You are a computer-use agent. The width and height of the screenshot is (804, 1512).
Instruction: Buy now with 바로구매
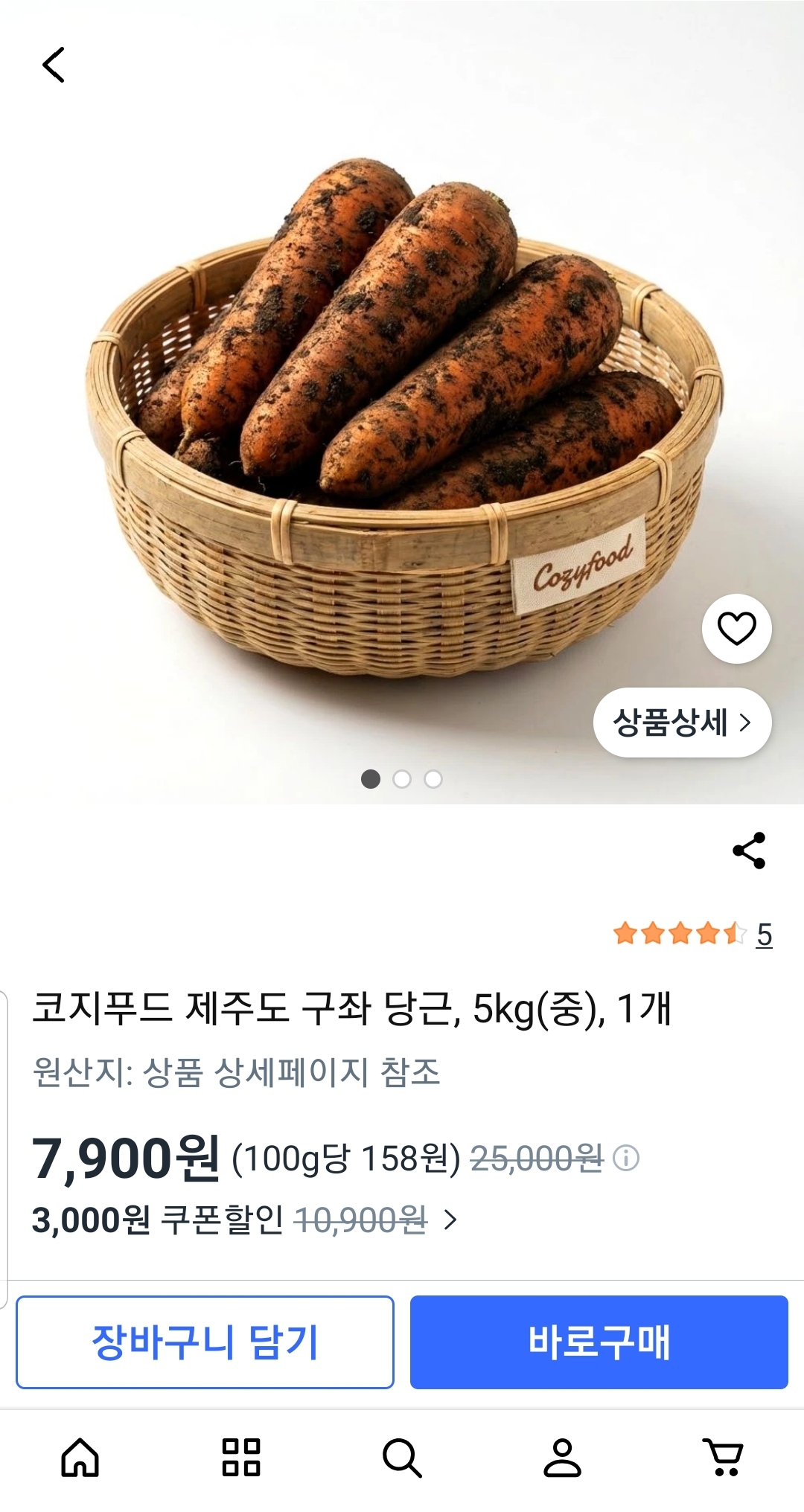tap(599, 1342)
